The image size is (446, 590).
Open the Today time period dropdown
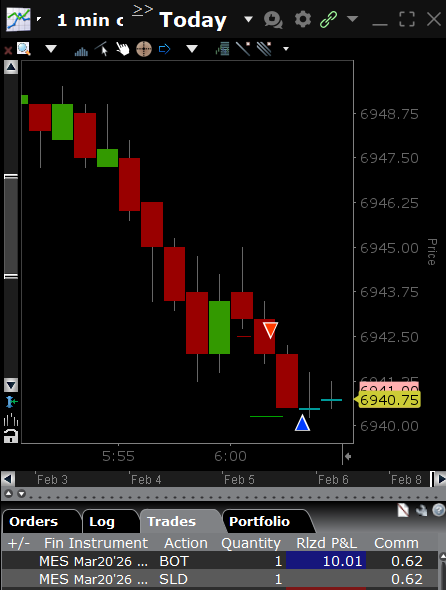(248, 19)
